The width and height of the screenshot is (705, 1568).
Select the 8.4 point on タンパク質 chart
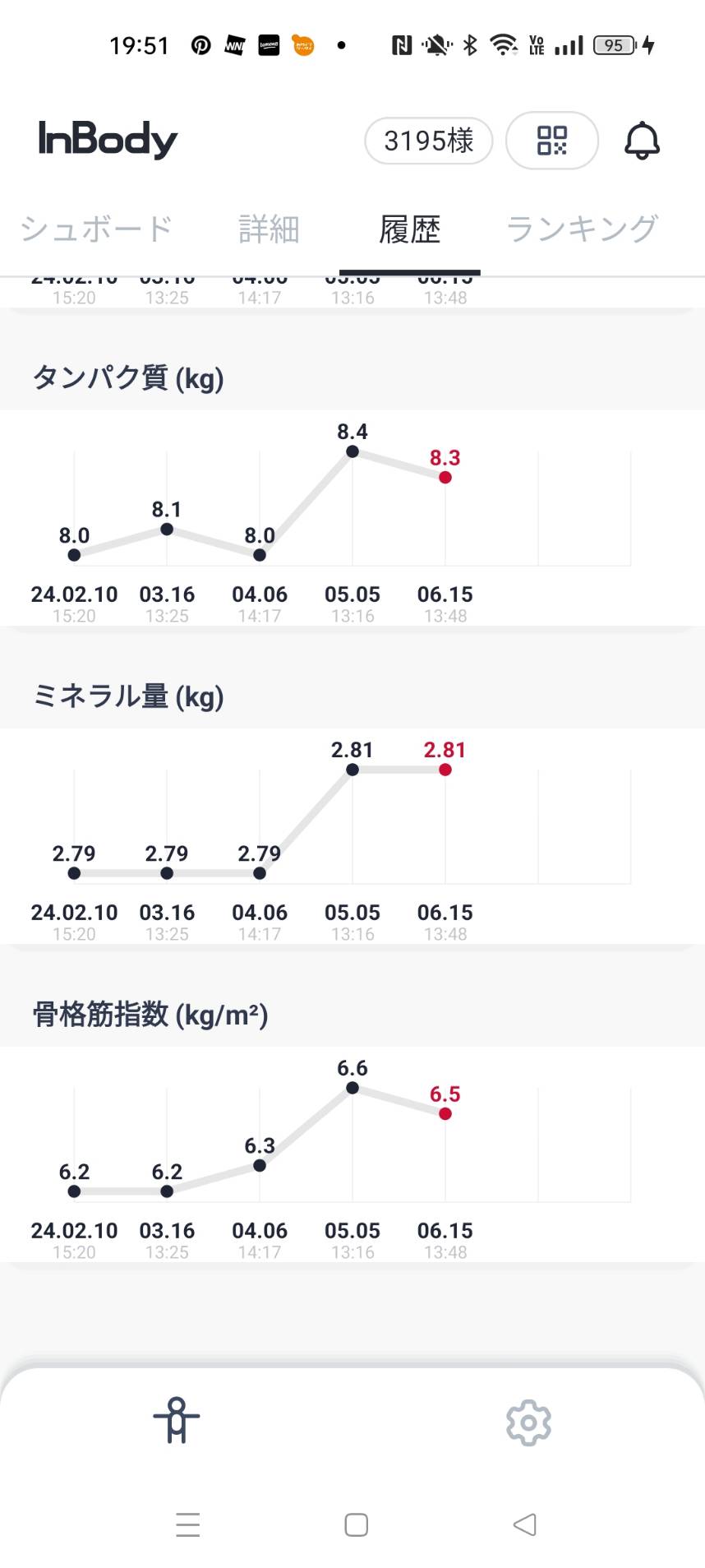click(352, 451)
